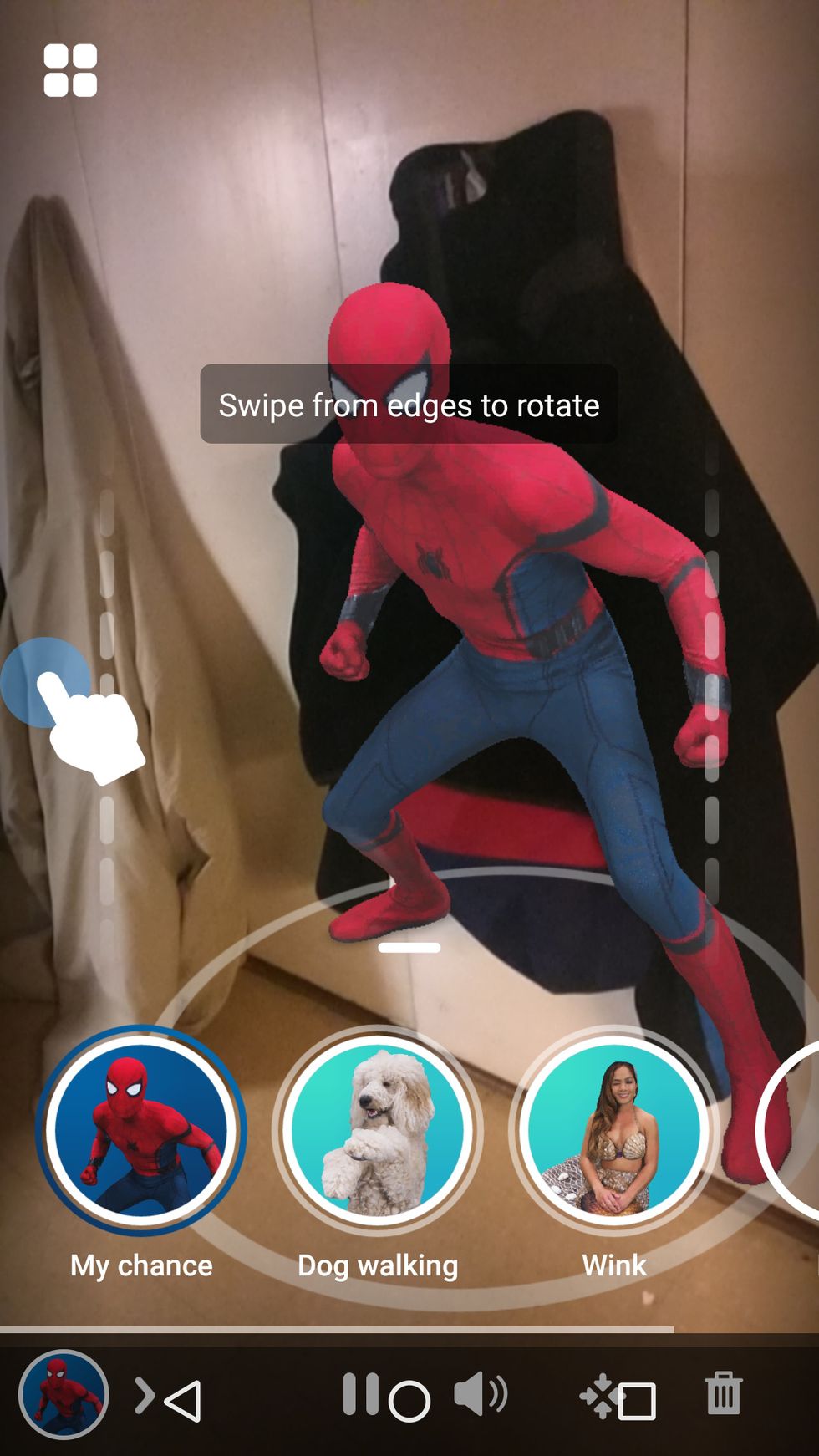The width and height of the screenshot is (819, 1456).
Task: Pick the Wink hologram
Action: [614, 1130]
